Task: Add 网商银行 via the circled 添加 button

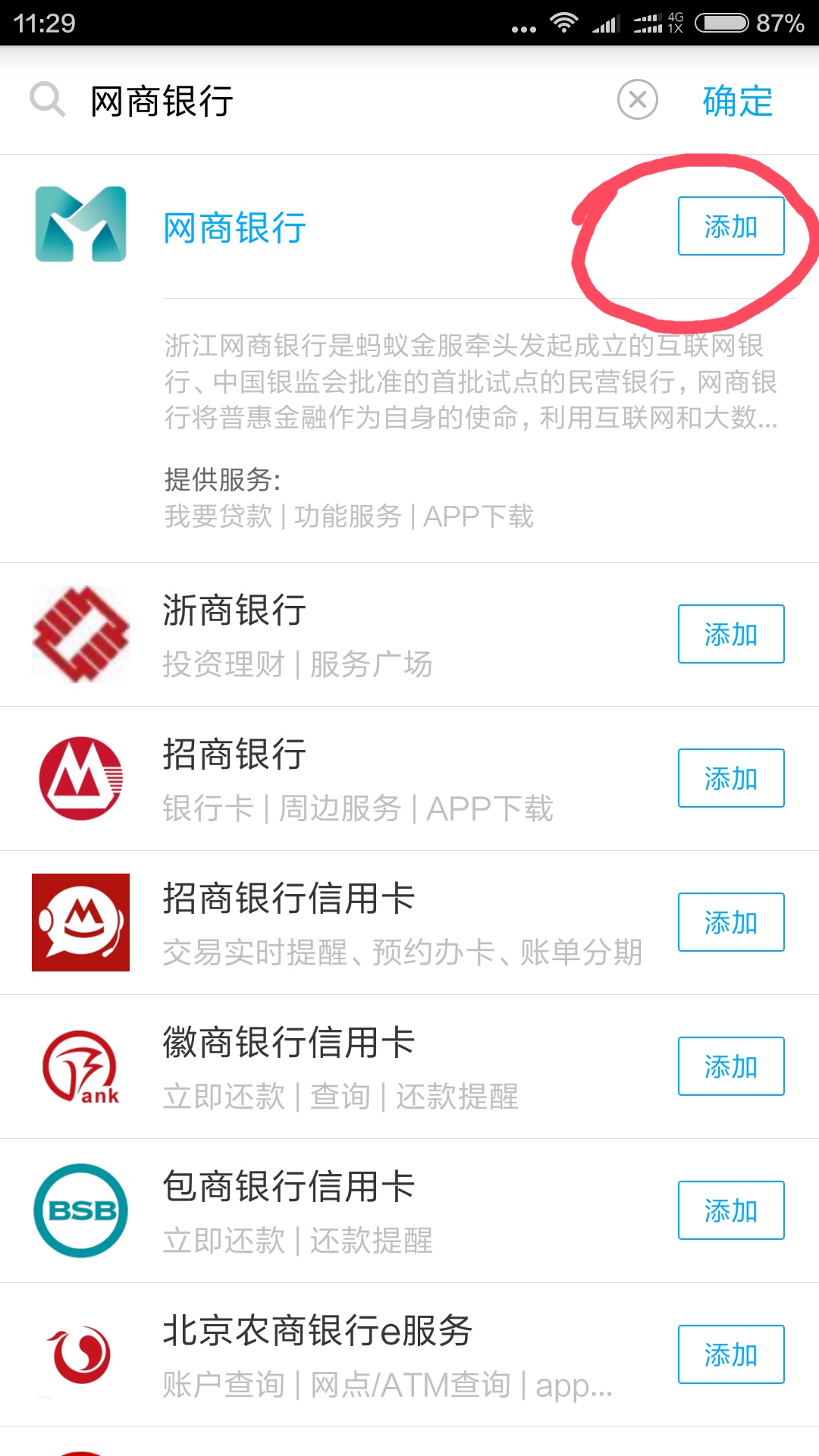Action: [730, 225]
